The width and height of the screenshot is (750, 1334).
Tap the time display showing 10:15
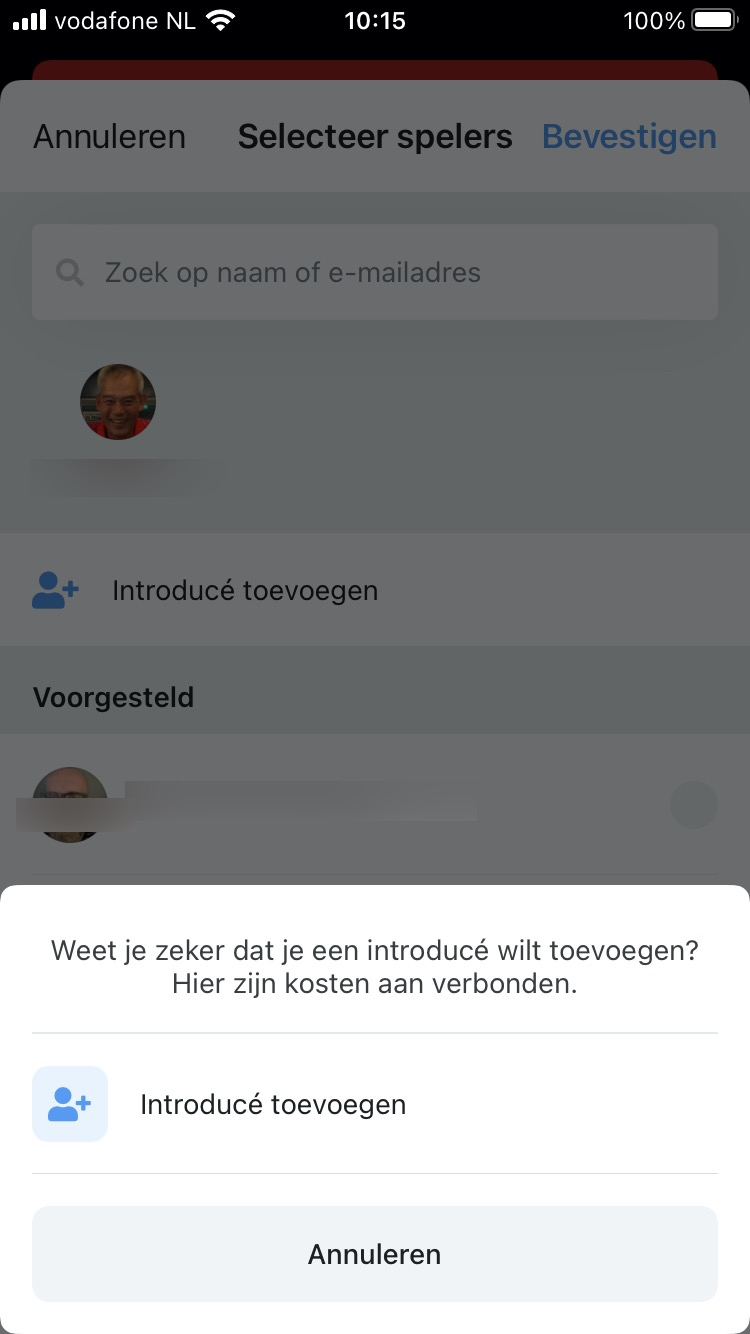(375, 20)
